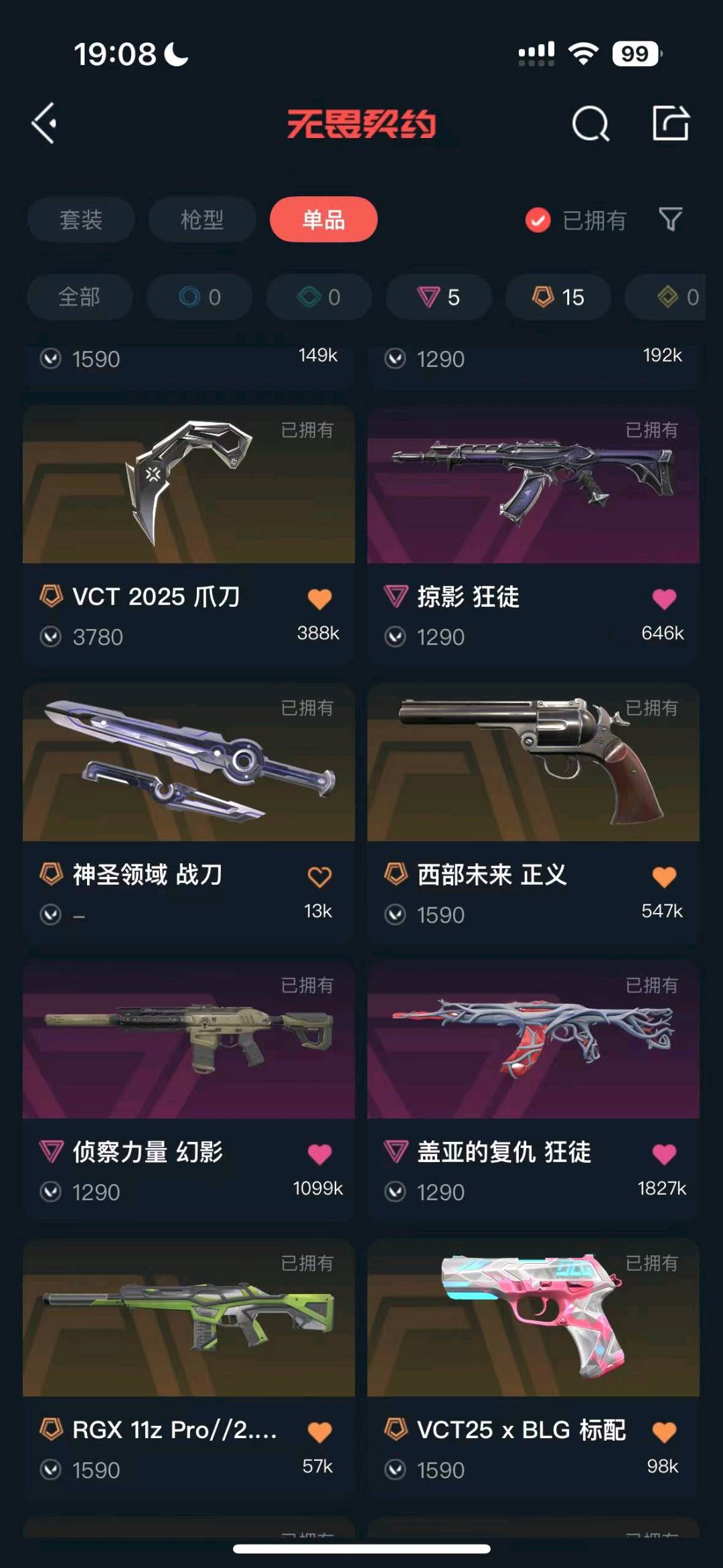
Task: Share this page via the share icon
Action: [671, 123]
